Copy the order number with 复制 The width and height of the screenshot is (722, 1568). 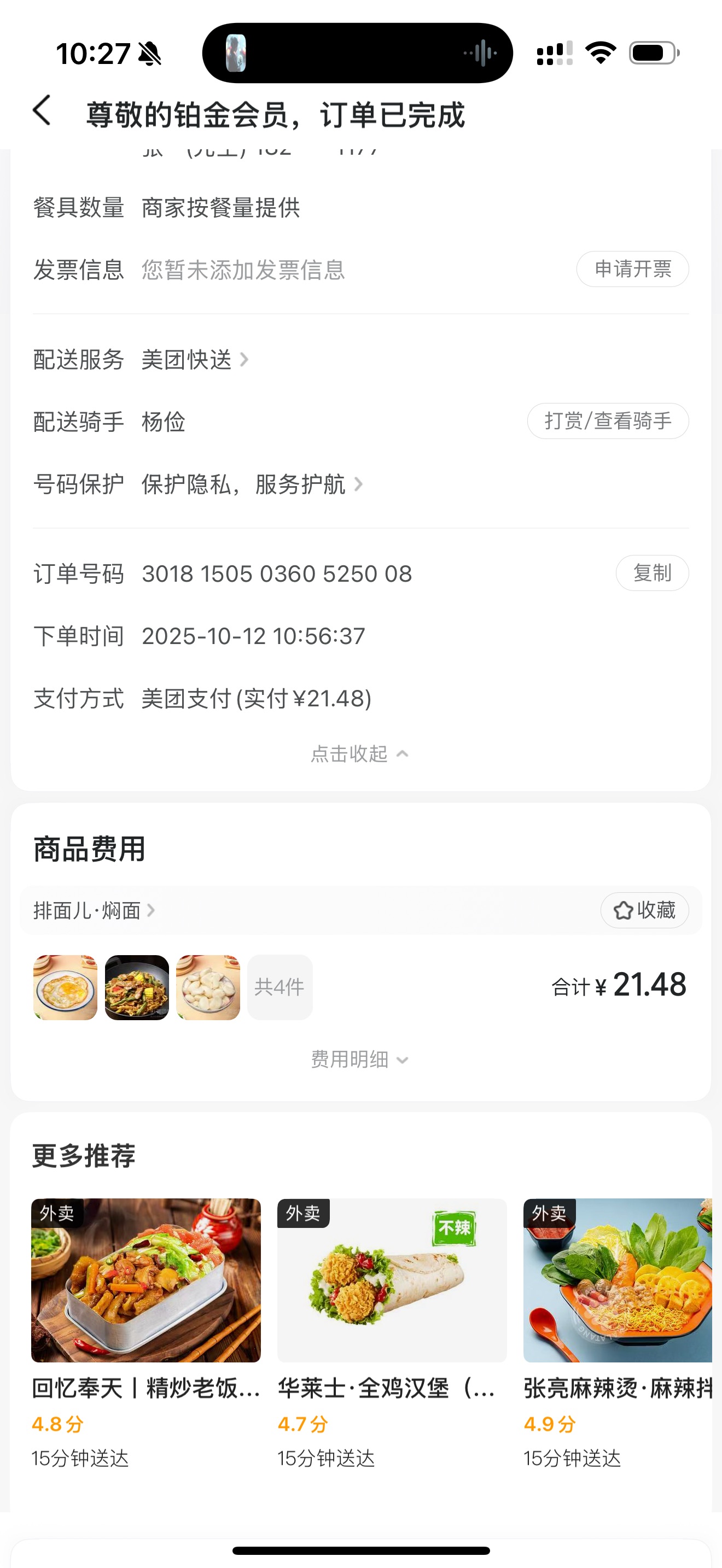pos(651,573)
